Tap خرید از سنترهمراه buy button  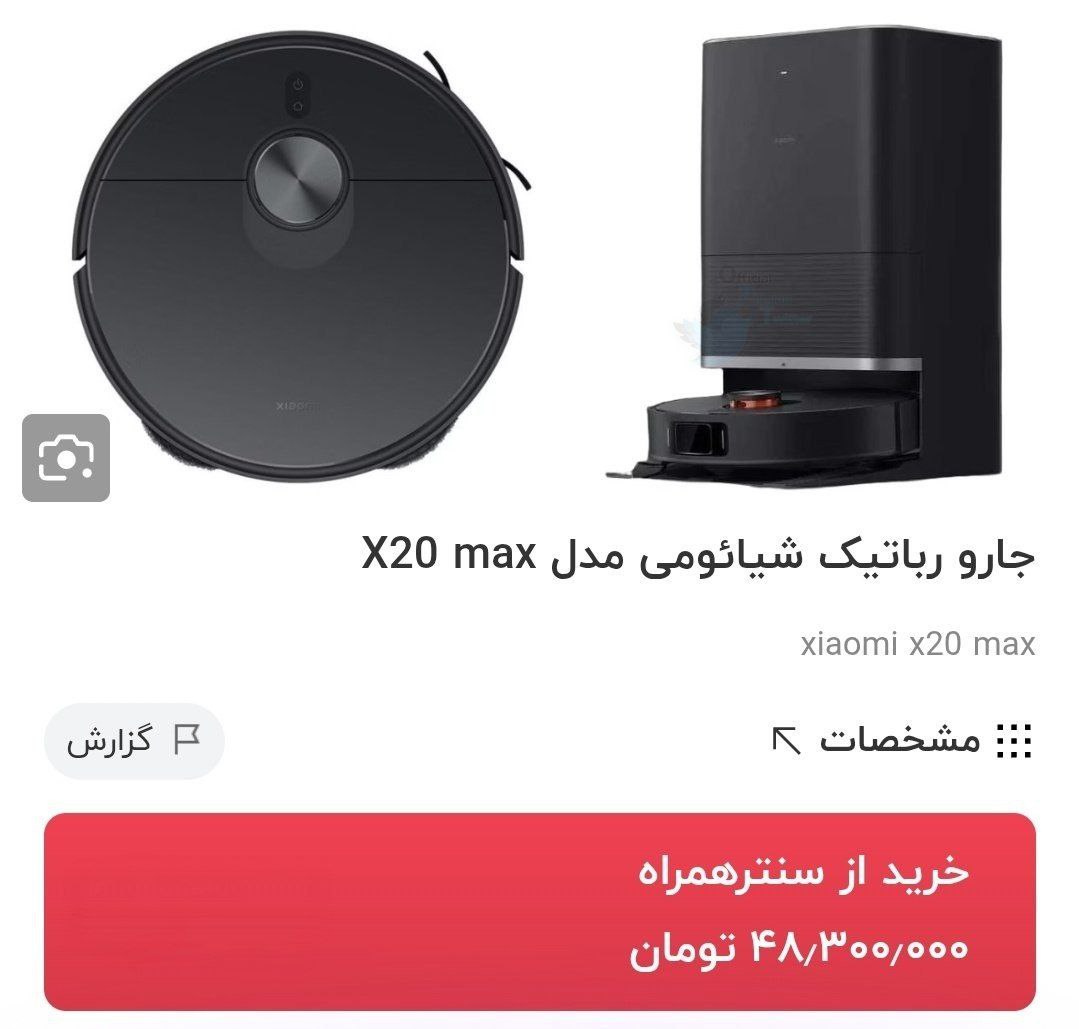click(x=539, y=911)
